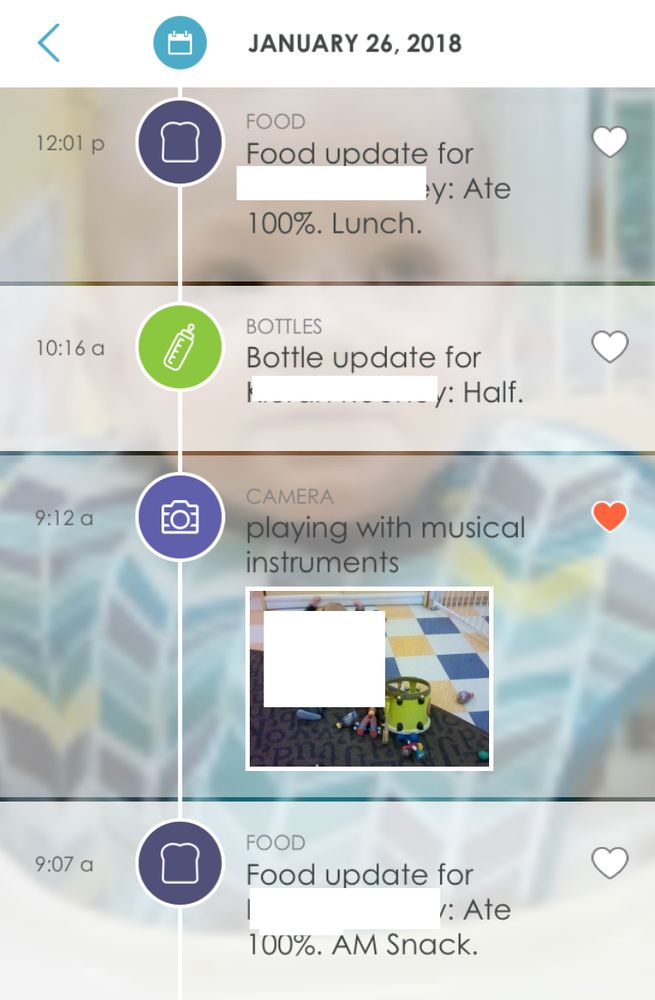Unlike the musical instruments camera post
Image resolution: width=655 pixels, height=1000 pixels.
point(609,516)
